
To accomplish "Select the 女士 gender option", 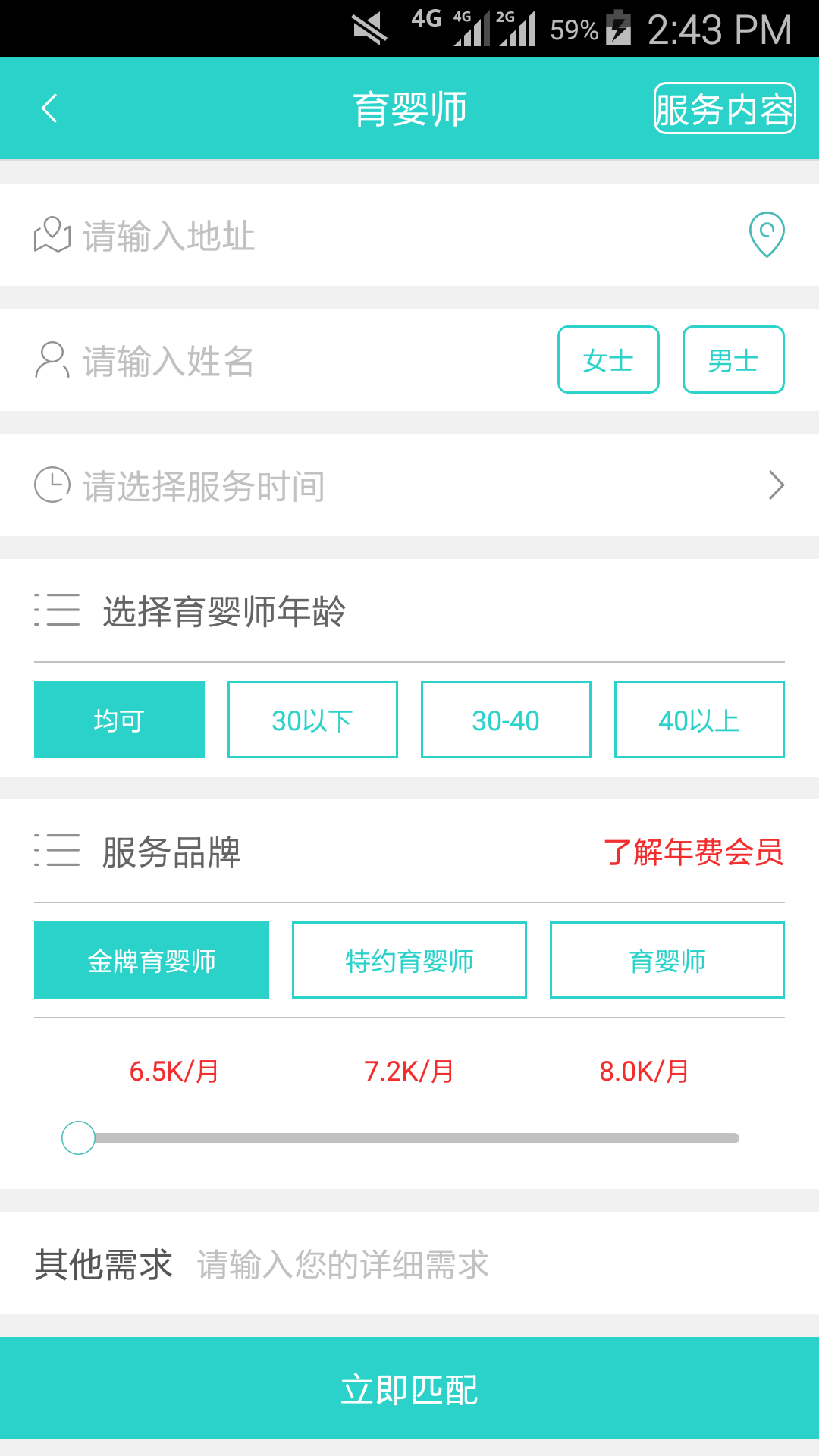I will tap(608, 360).
